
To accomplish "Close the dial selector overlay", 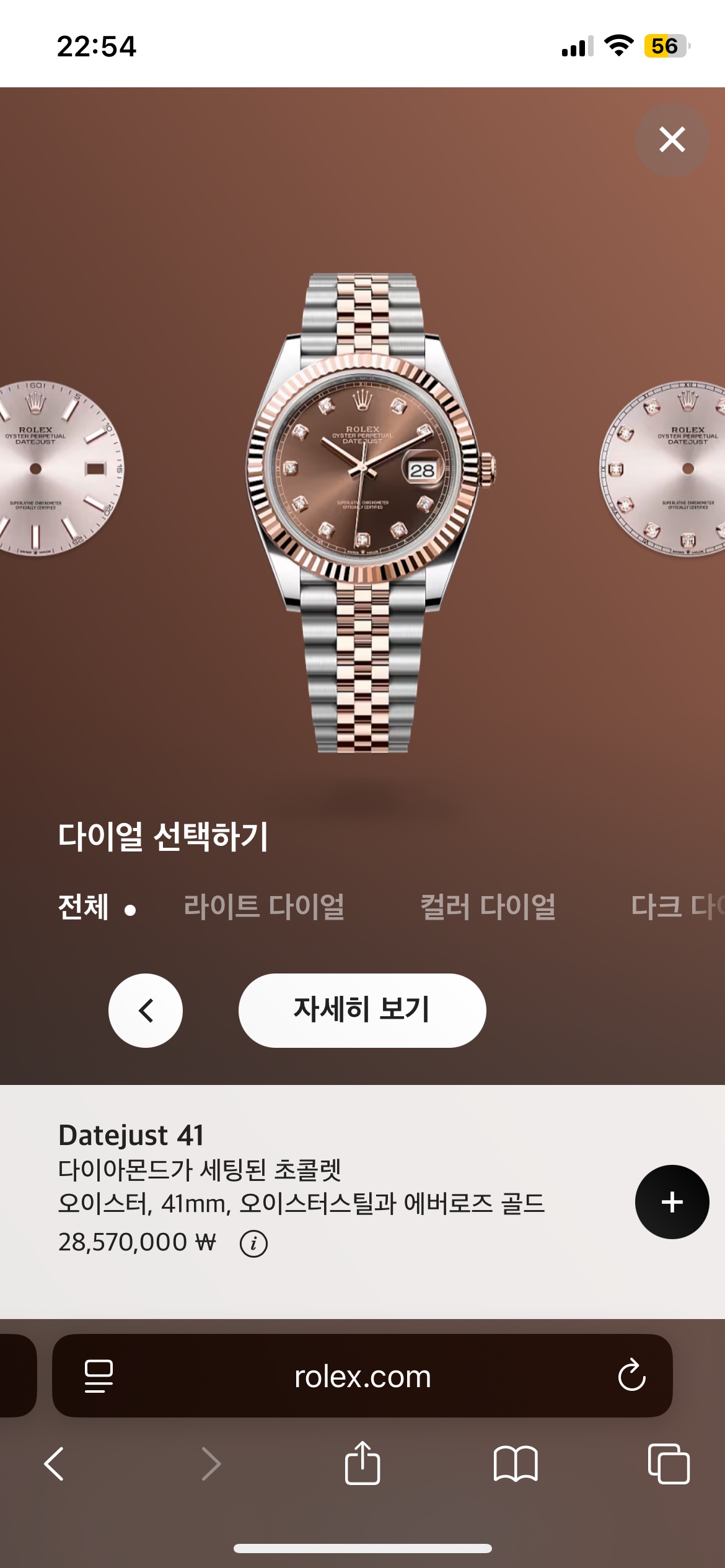I will [x=672, y=139].
